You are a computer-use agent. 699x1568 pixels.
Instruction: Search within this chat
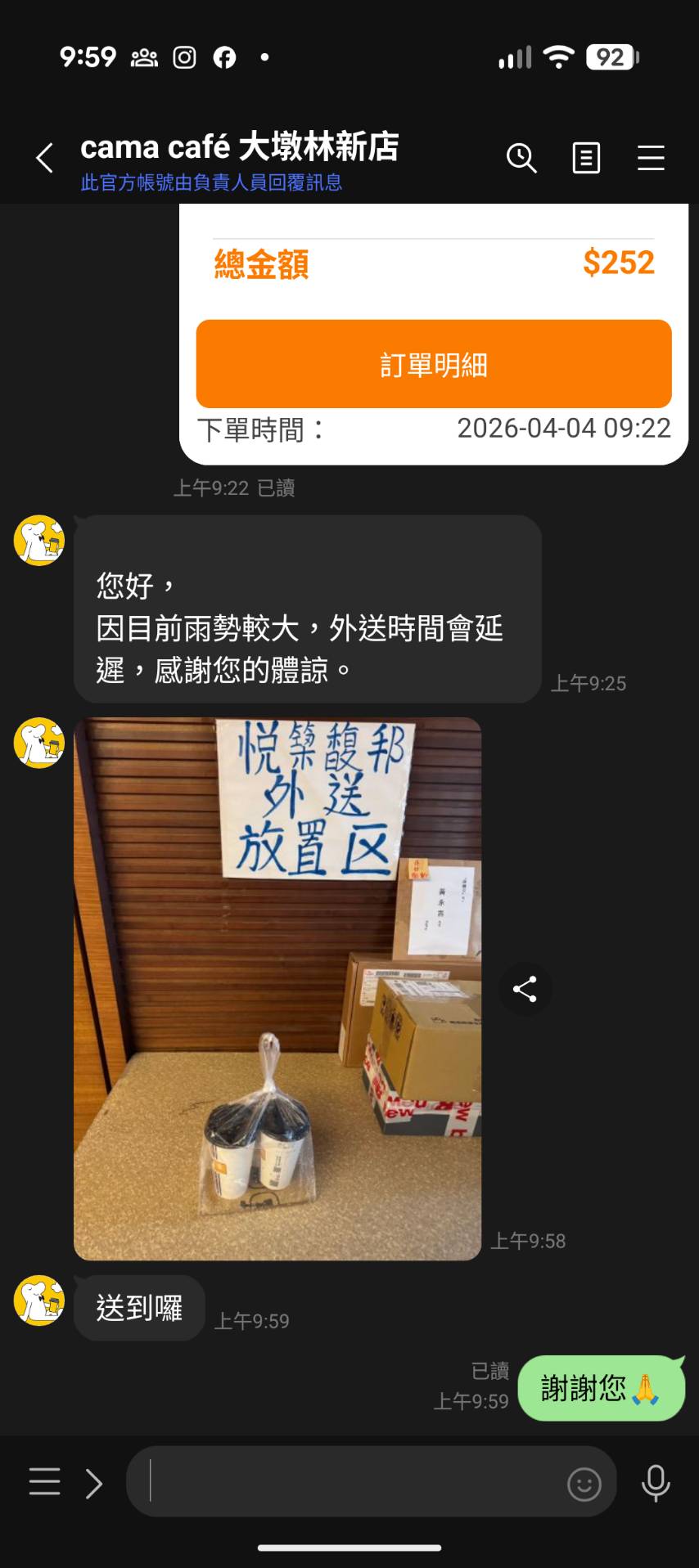[x=521, y=158]
